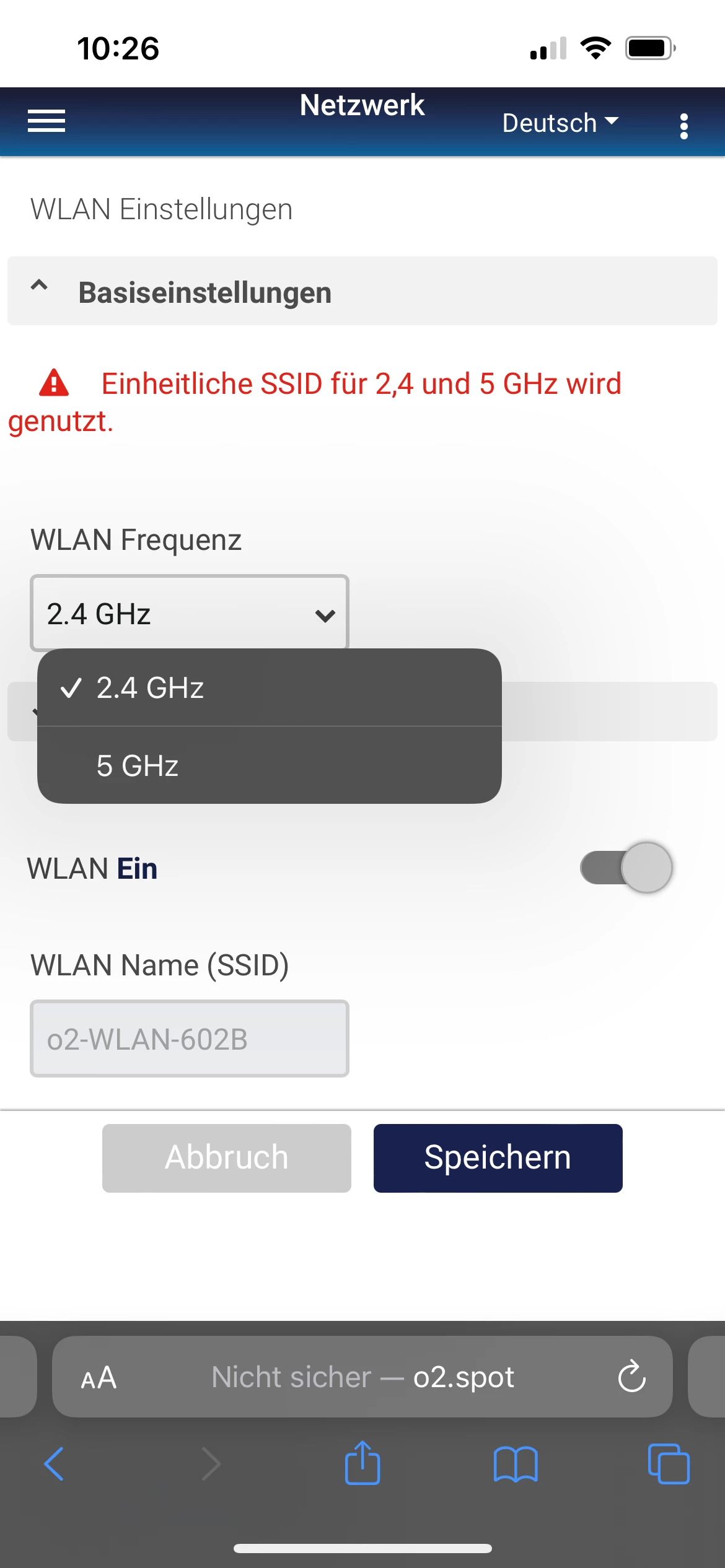Open the three-dot overflow menu
Image resolution: width=725 pixels, height=1568 pixels.
(683, 126)
